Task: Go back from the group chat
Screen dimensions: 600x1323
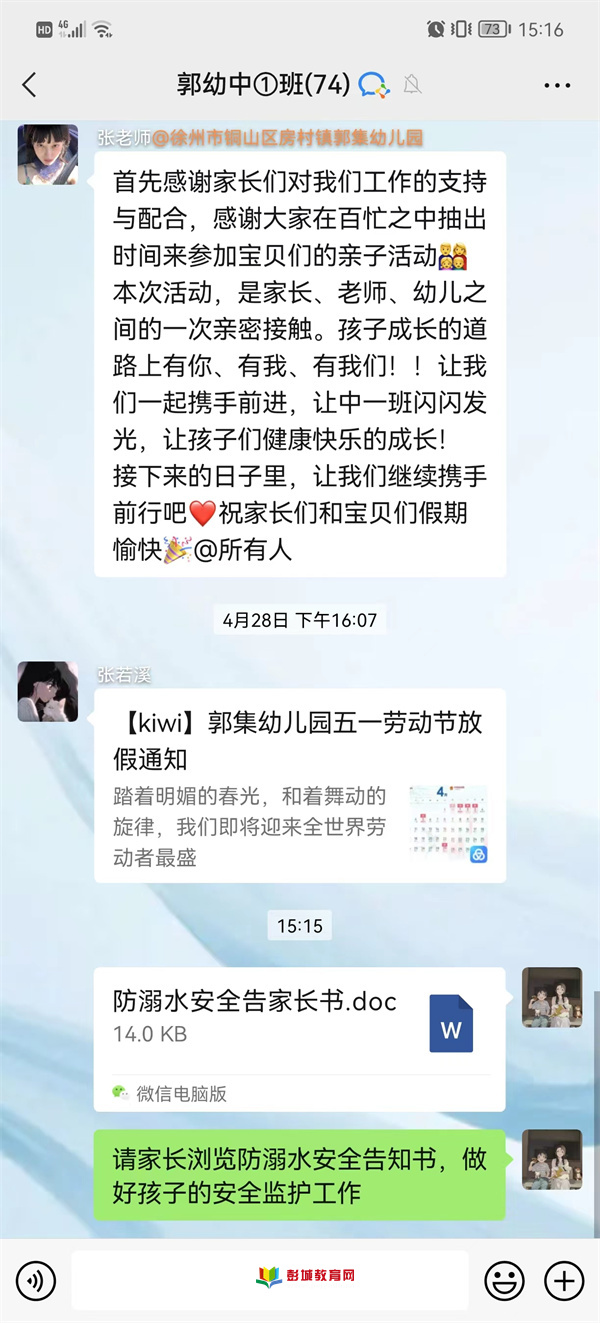Action: coord(29,85)
